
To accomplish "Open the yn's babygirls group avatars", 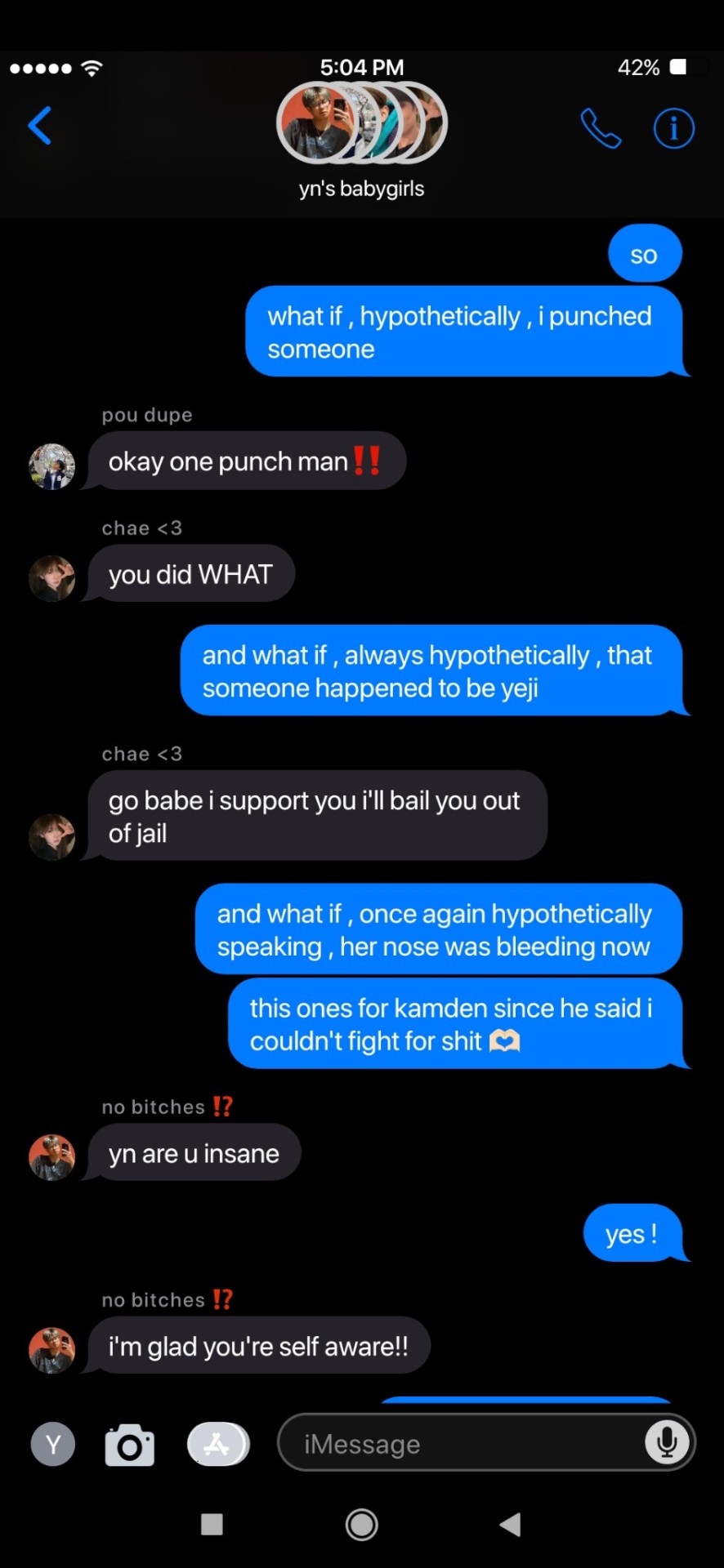I will click(361, 123).
